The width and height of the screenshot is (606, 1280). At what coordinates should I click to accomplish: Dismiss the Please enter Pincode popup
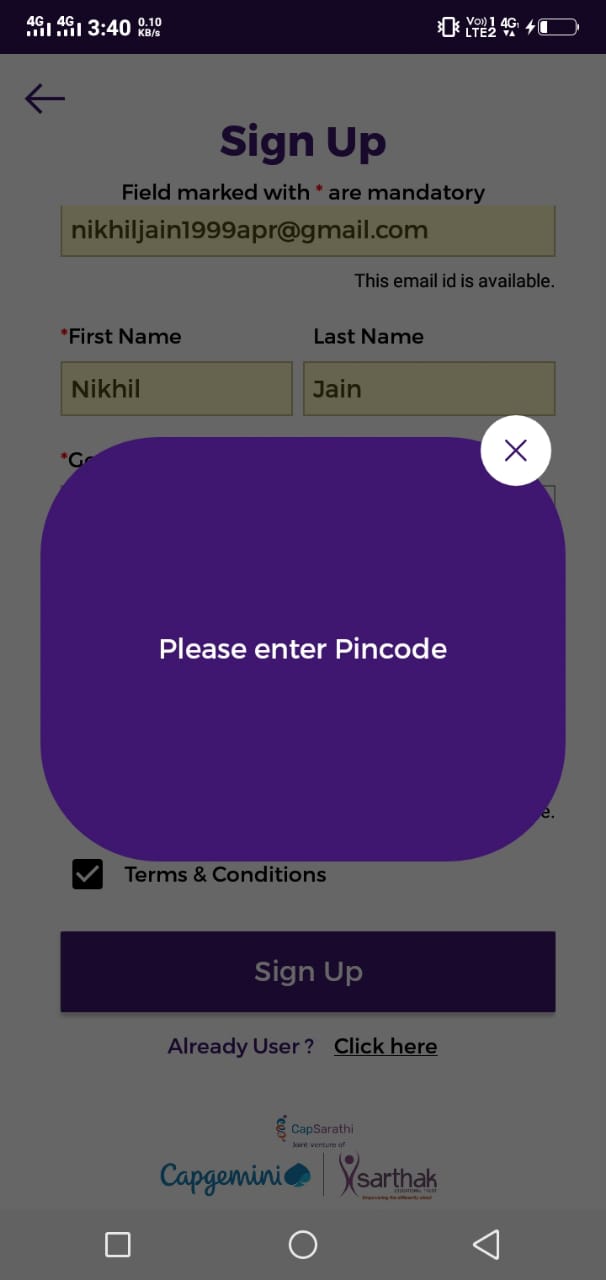pyautogui.click(x=516, y=451)
